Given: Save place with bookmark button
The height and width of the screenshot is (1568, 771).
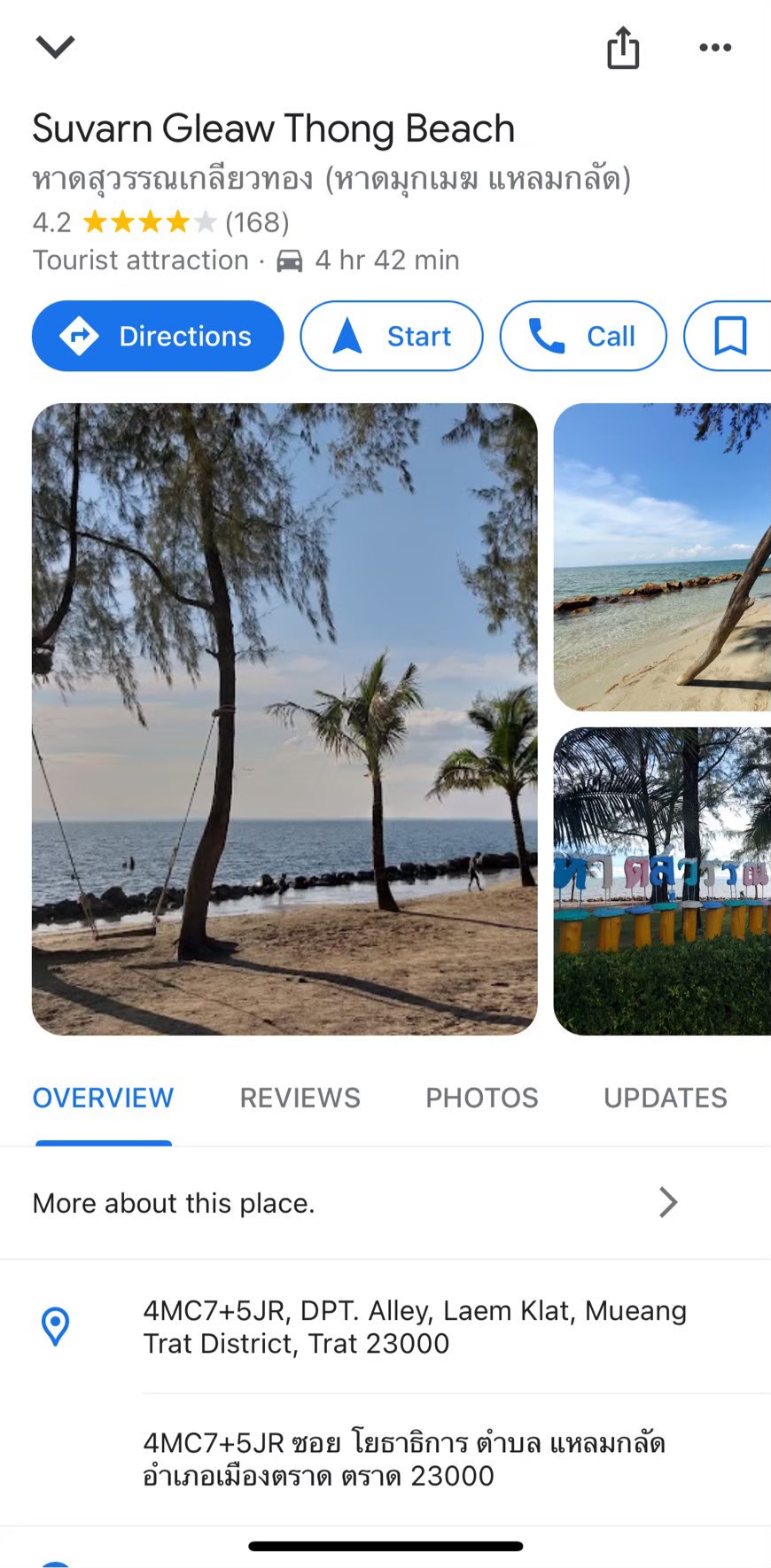Looking at the screenshot, I should coord(729,336).
